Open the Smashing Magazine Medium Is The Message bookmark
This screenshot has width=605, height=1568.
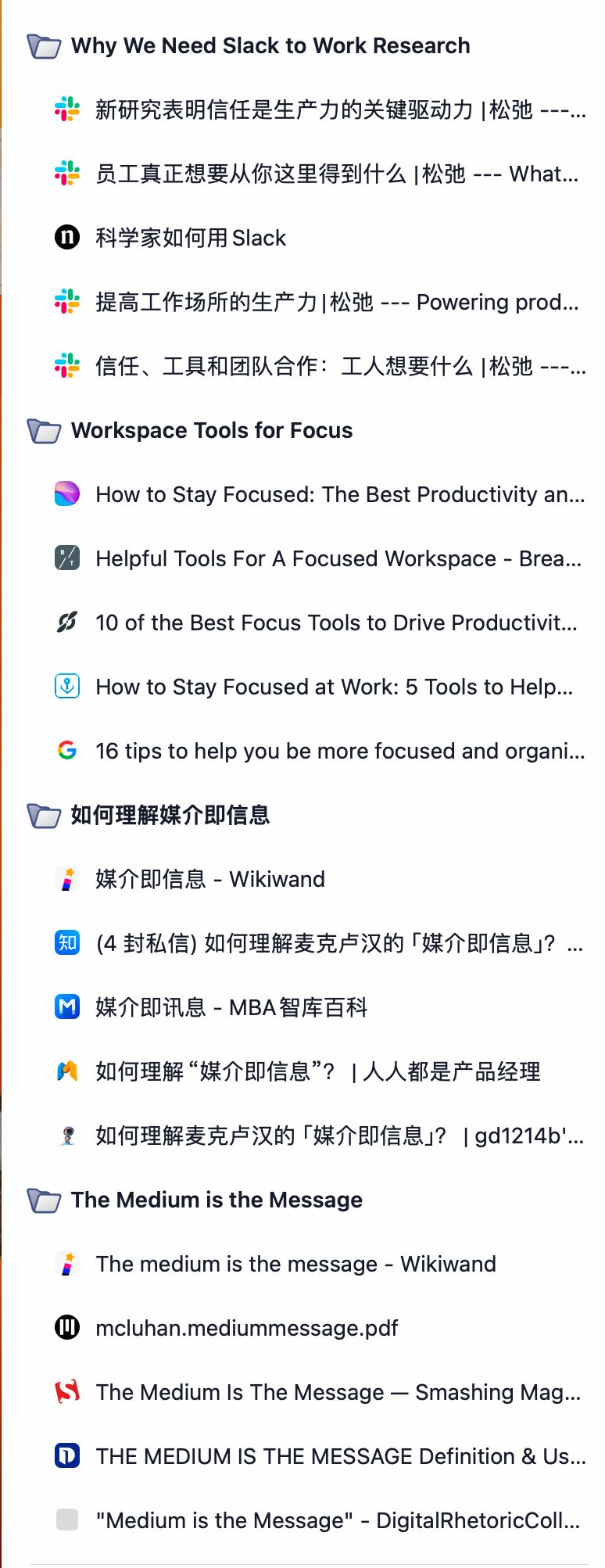(x=338, y=1393)
